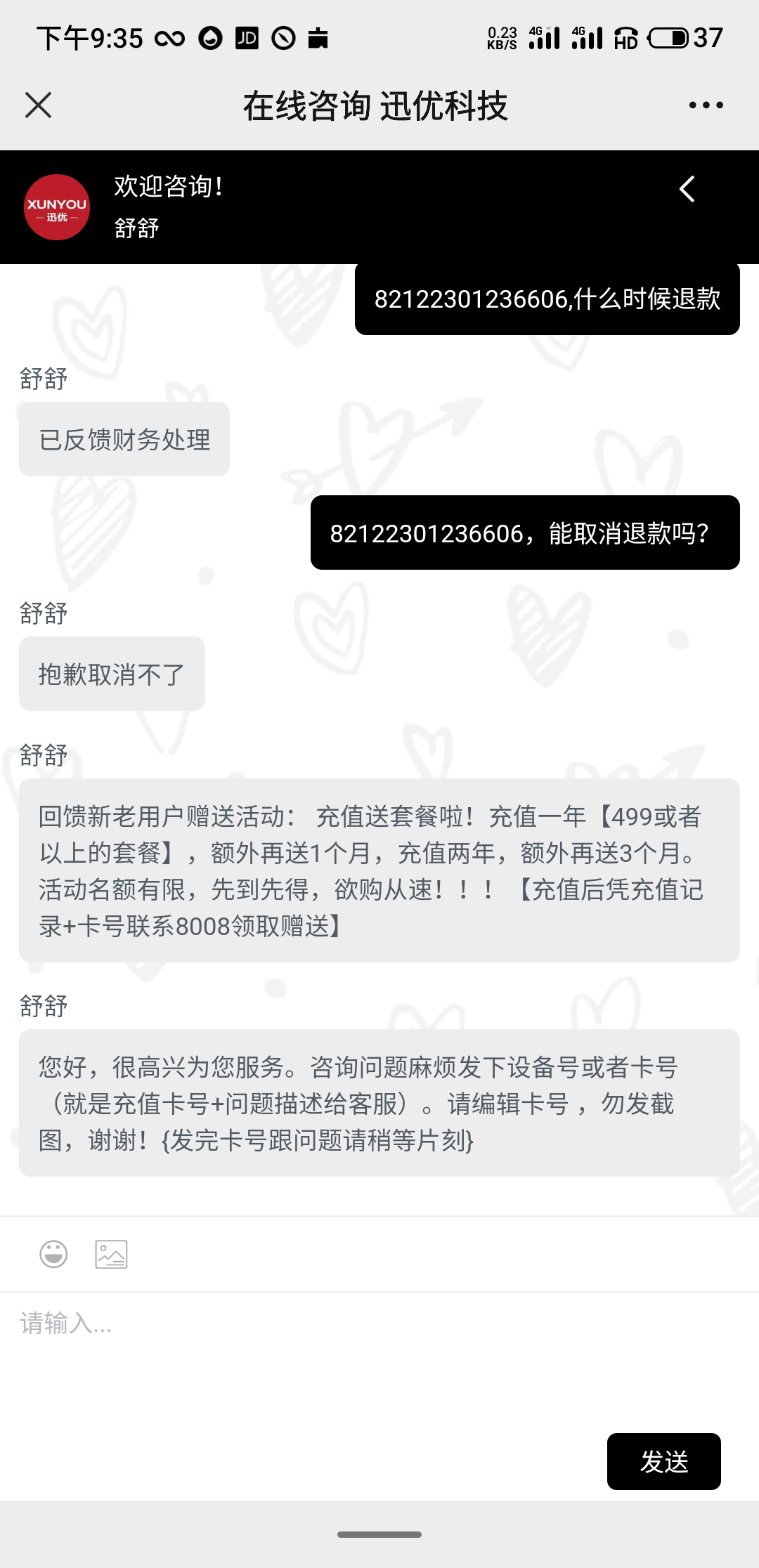This screenshot has height=1568, width=759.
Task: Open the three-dot overflow menu
Action: 706,105
